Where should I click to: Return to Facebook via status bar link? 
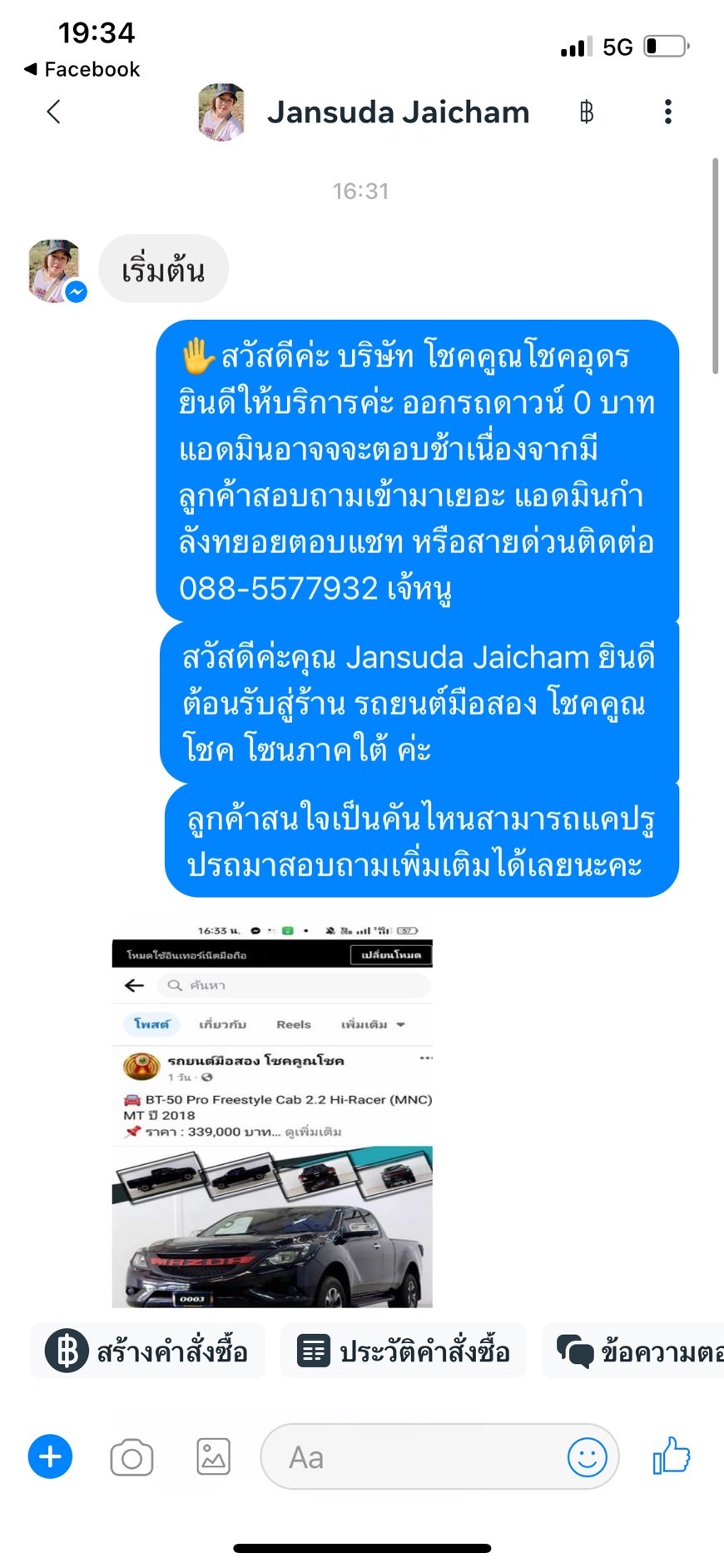(82, 69)
